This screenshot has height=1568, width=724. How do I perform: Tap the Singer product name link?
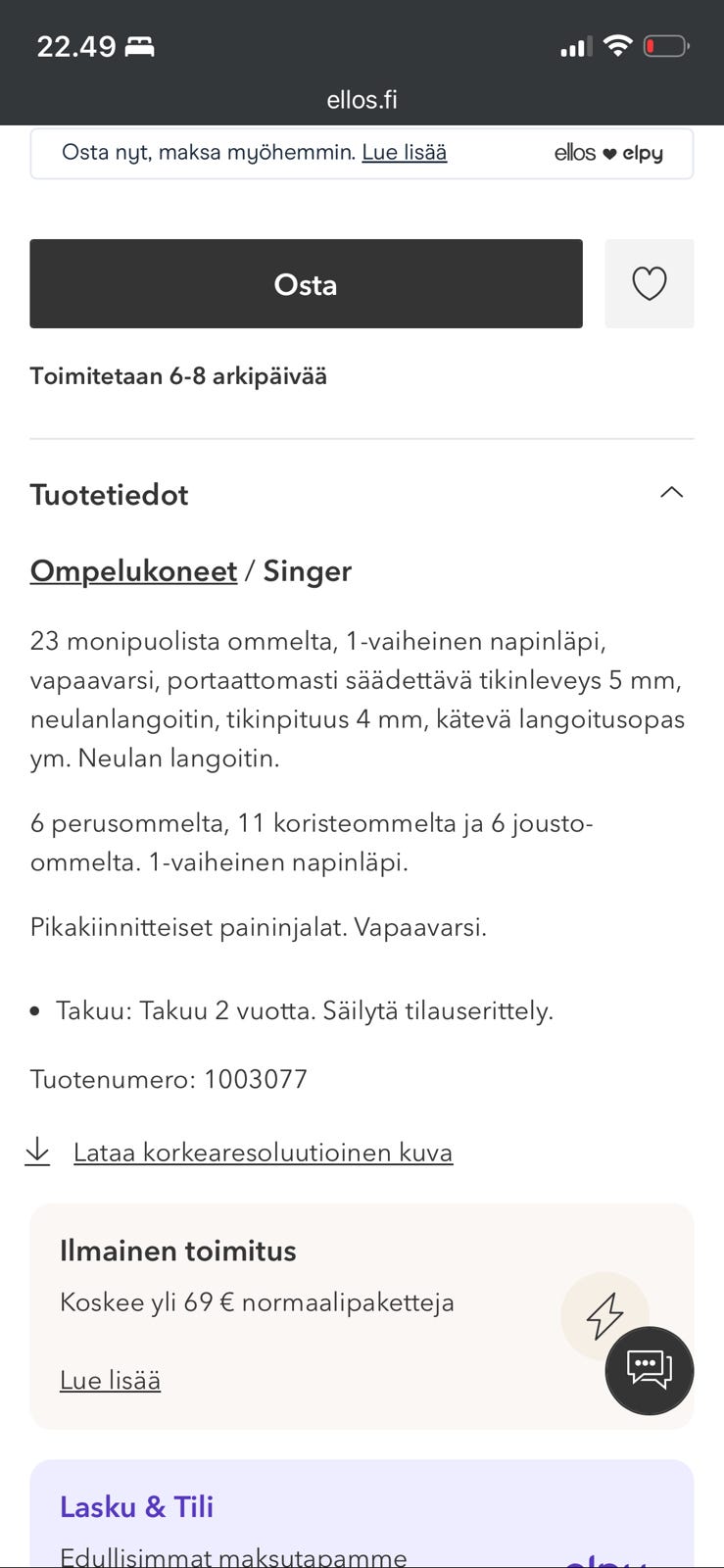pos(307,570)
